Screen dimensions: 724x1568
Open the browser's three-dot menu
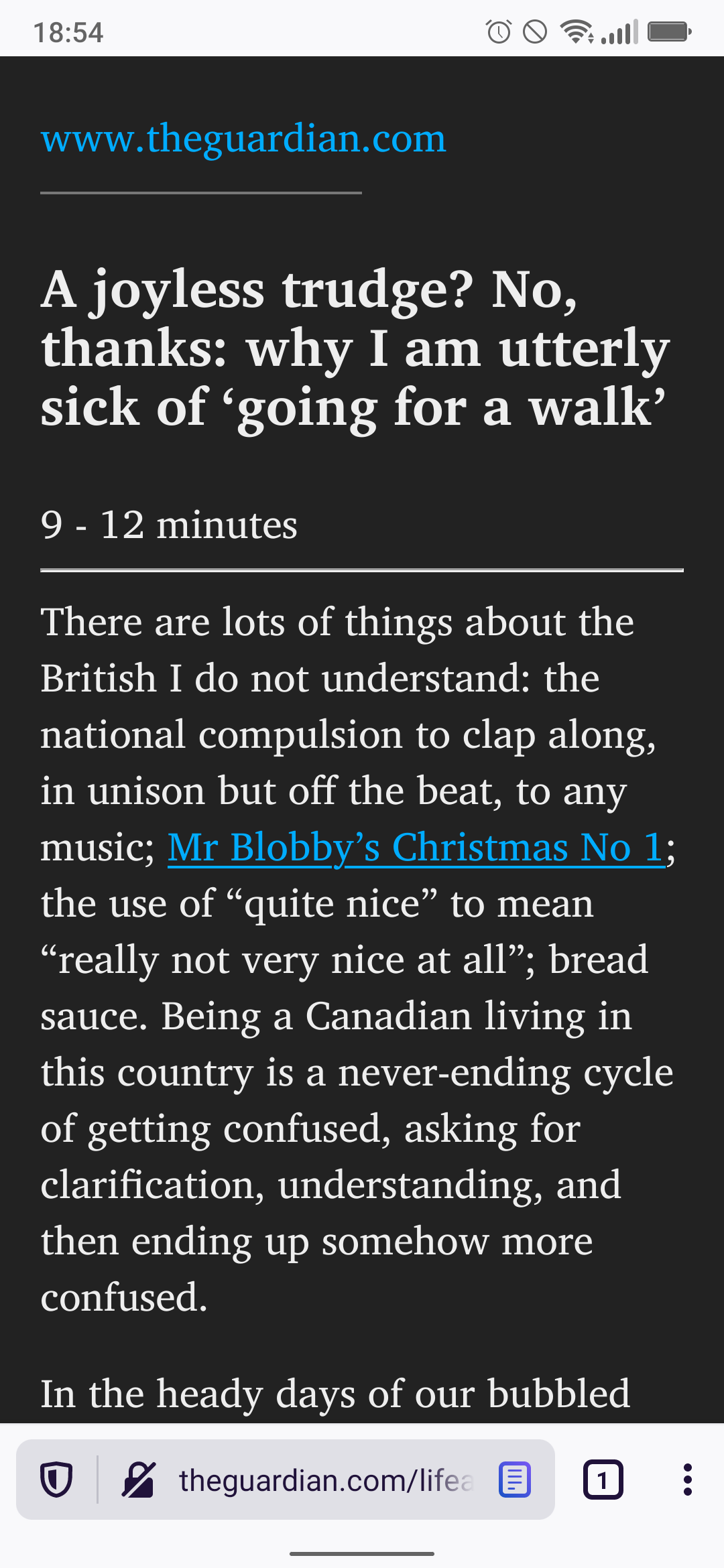point(687,1480)
